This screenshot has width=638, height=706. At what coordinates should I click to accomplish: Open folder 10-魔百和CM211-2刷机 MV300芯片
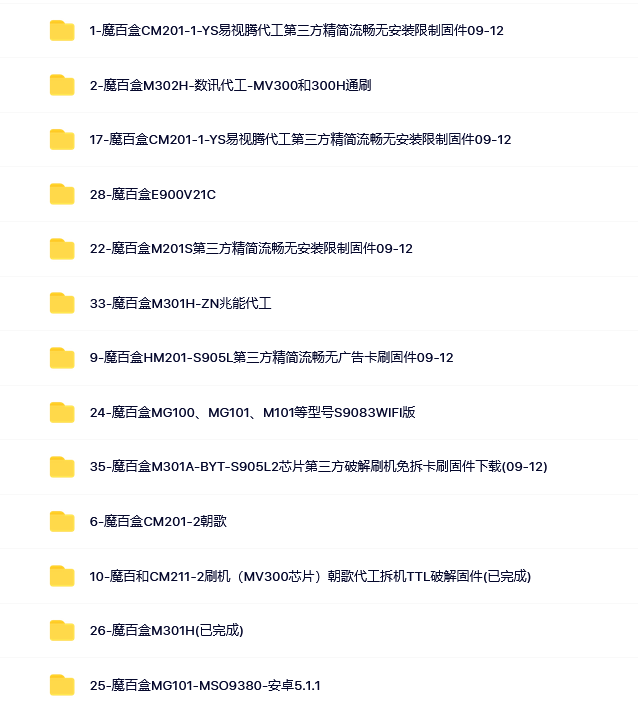pos(310,576)
